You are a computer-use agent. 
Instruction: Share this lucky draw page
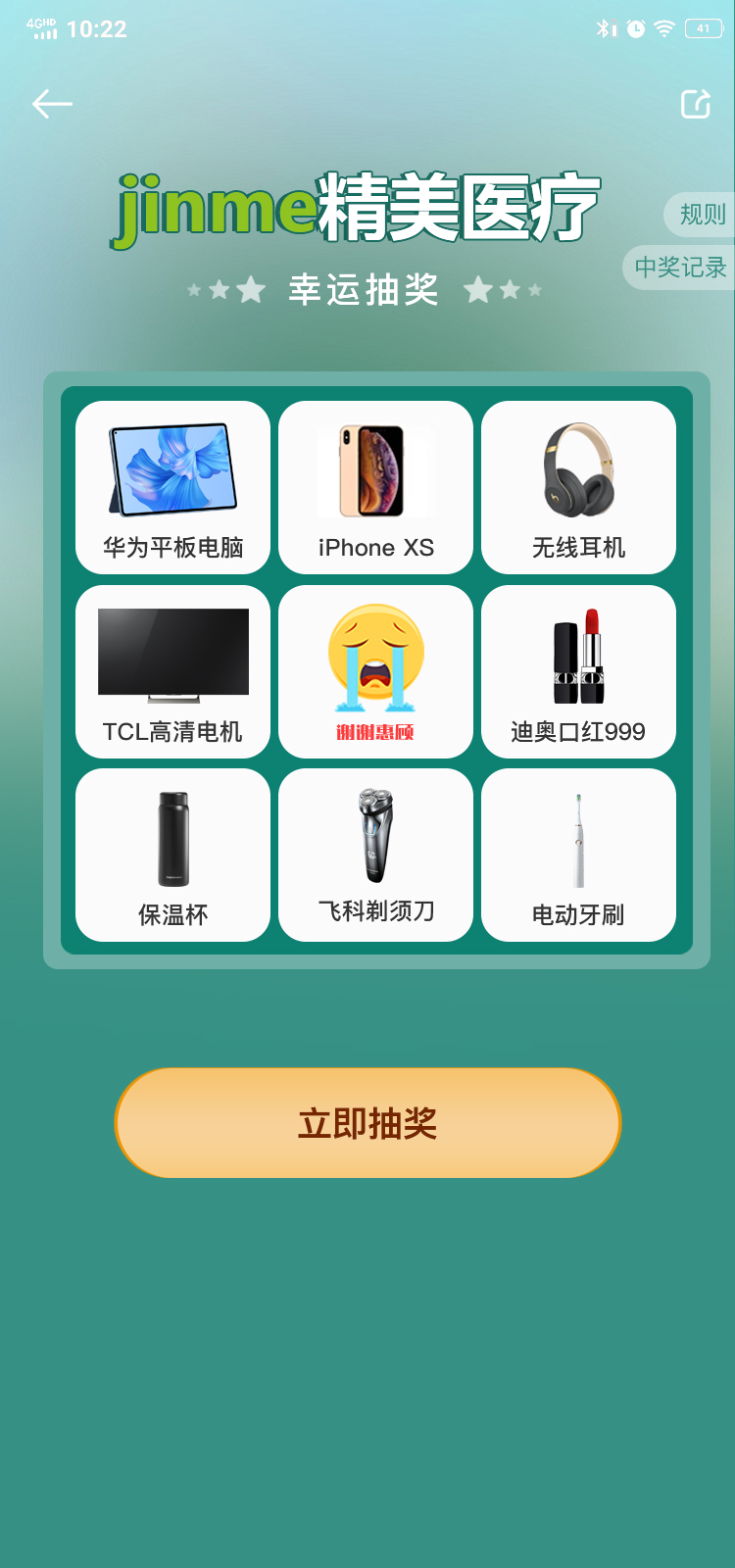[695, 104]
